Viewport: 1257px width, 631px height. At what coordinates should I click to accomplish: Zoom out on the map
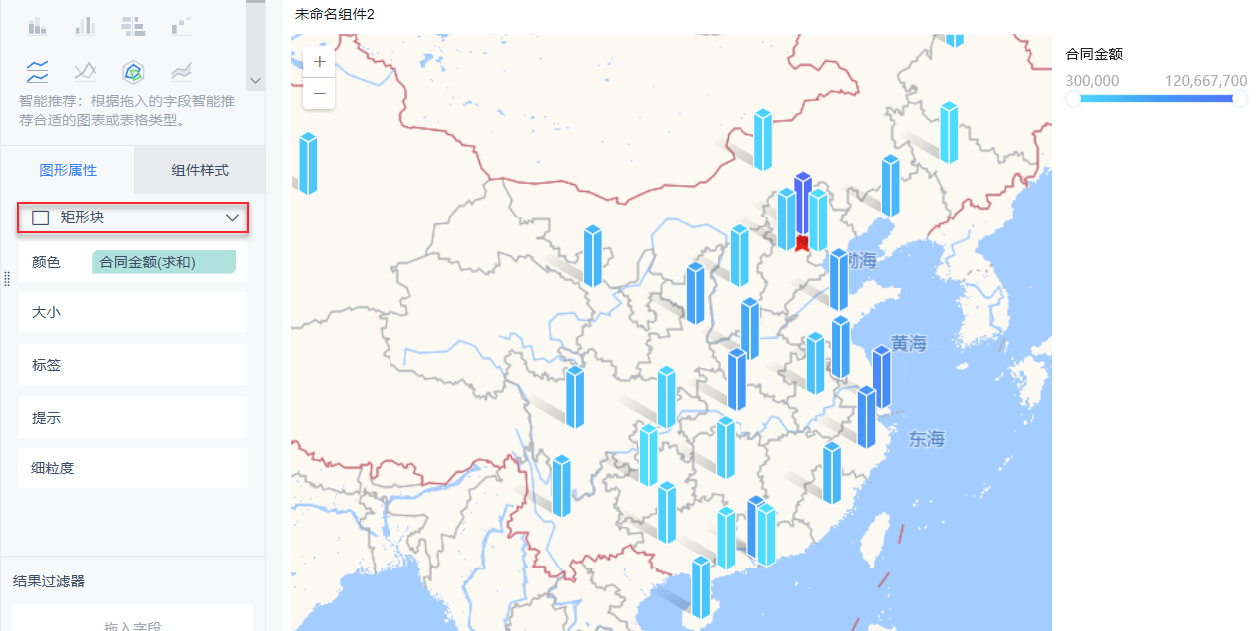pyautogui.click(x=320, y=93)
